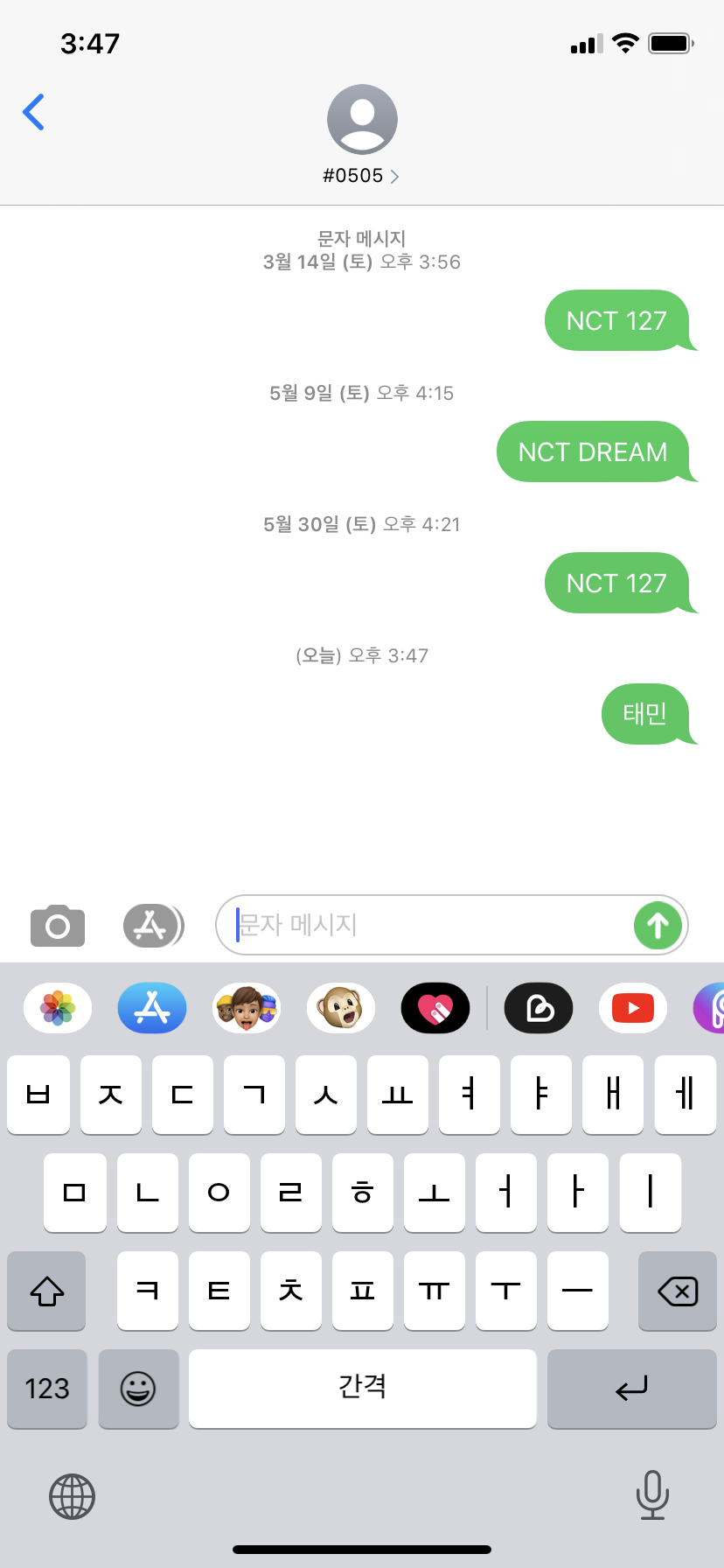
Task: Tap the 간격 spacebar
Action: pyautogui.click(x=362, y=1389)
